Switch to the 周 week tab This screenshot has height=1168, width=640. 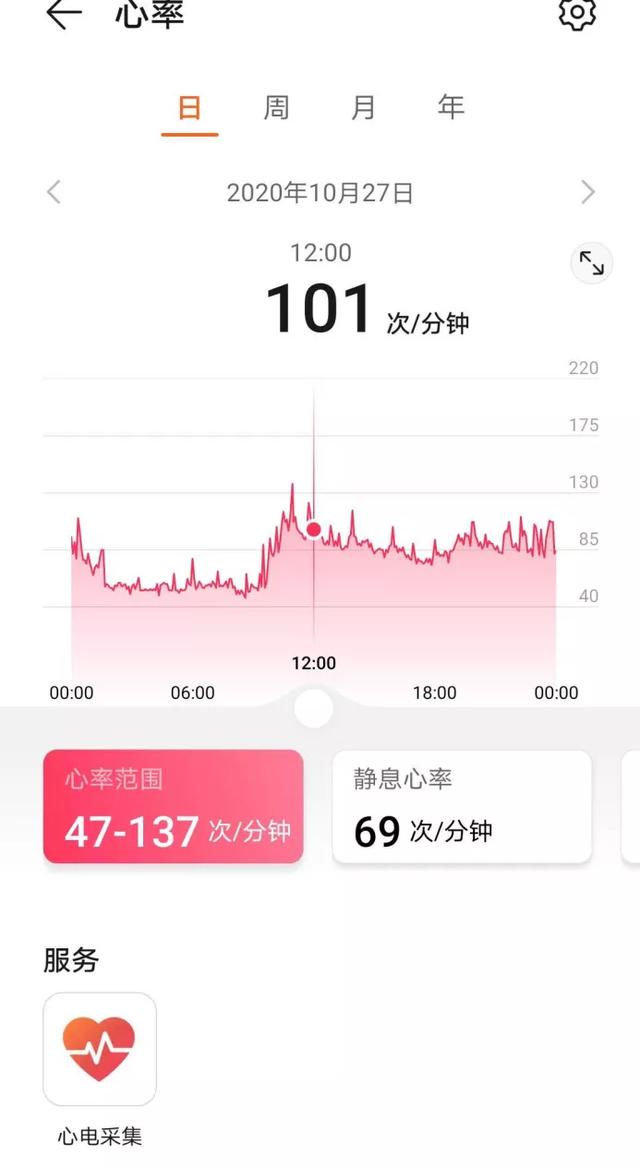tap(276, 108)
